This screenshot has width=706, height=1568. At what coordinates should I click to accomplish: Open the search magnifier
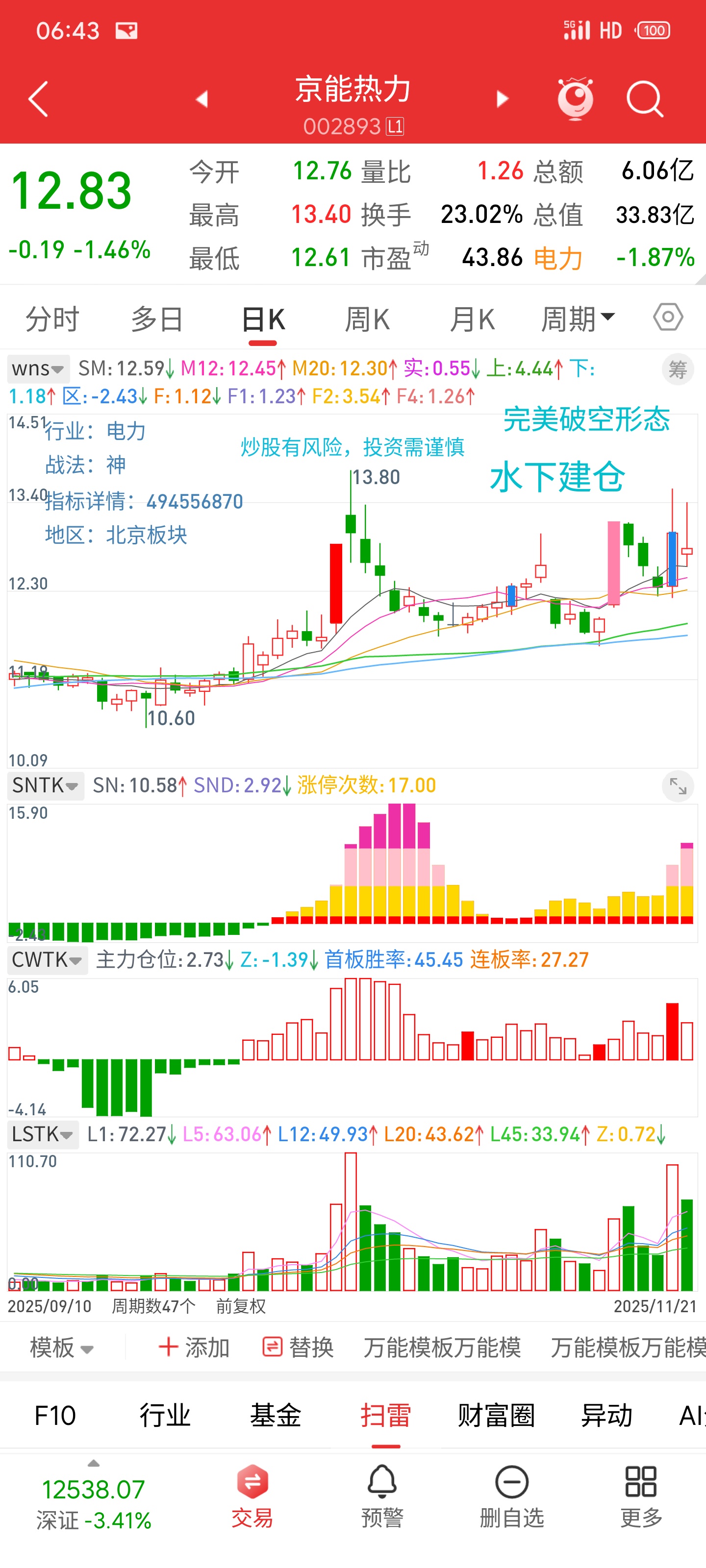[x=644, y=98]
